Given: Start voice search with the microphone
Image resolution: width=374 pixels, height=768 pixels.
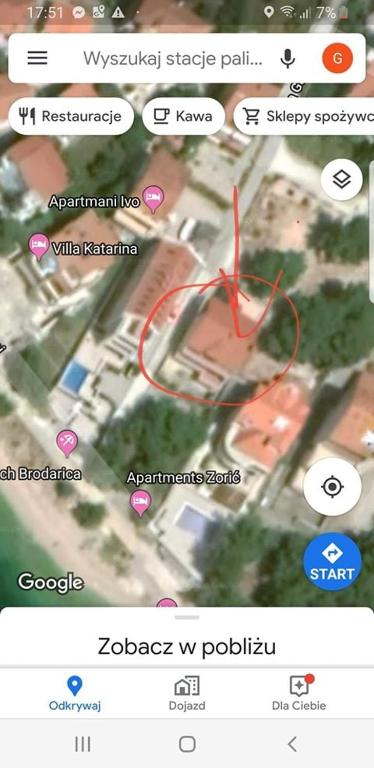Looking at the screenshot, I should pos(288,59).
